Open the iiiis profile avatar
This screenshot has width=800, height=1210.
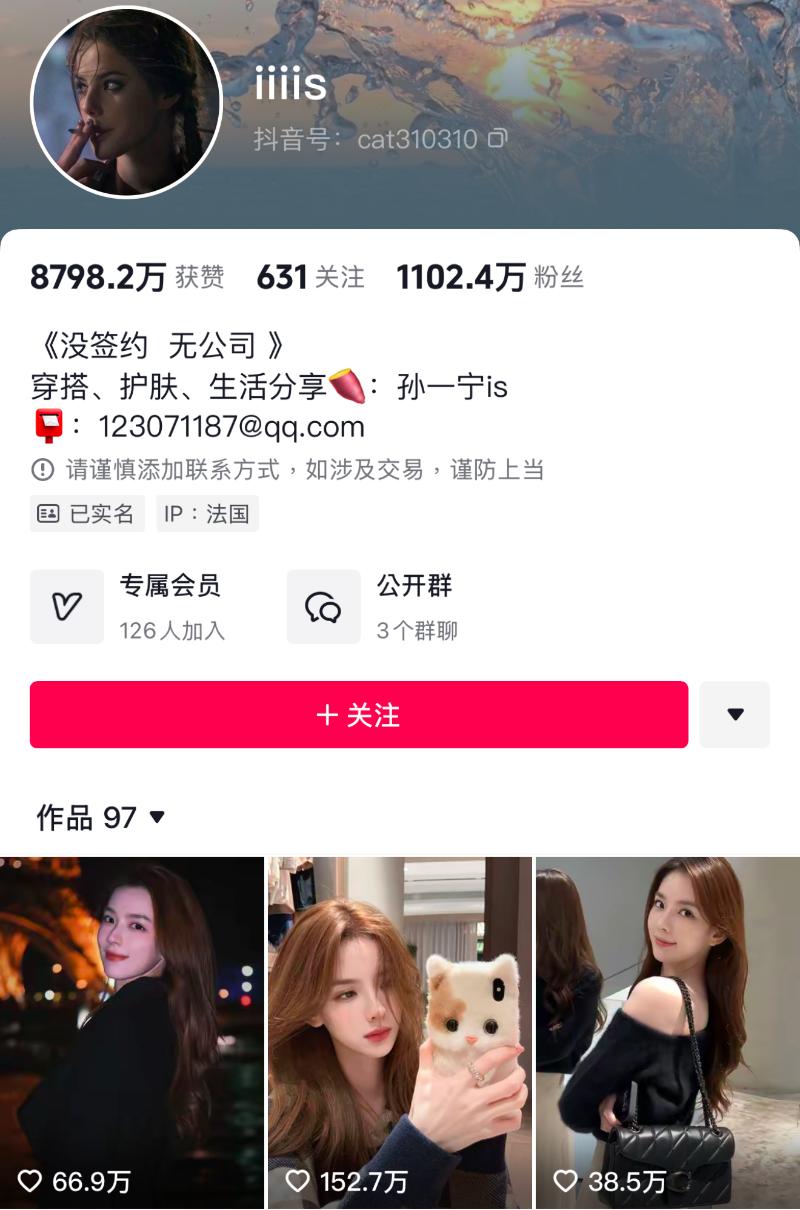(126, 104)
